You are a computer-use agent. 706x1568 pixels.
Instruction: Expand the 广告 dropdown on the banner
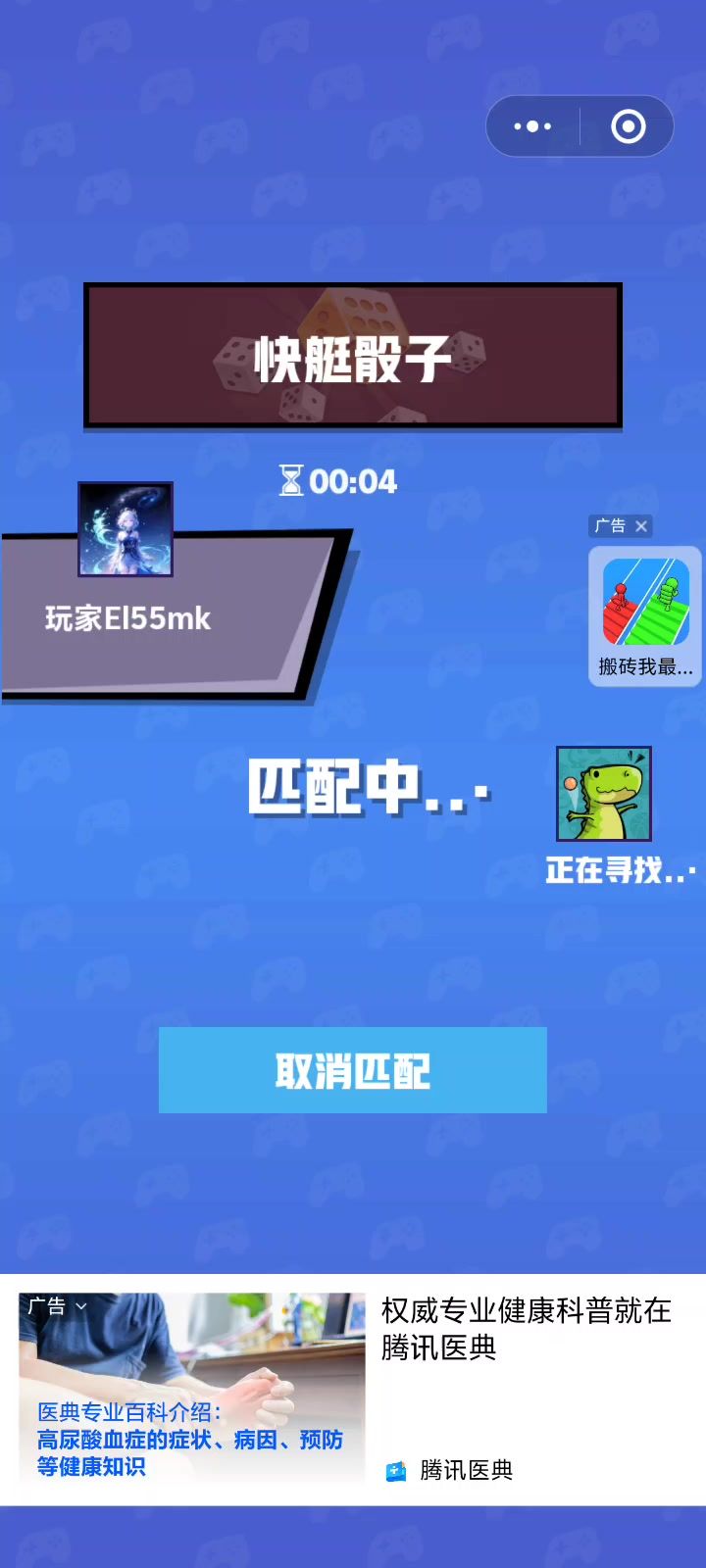point(57,1306)
